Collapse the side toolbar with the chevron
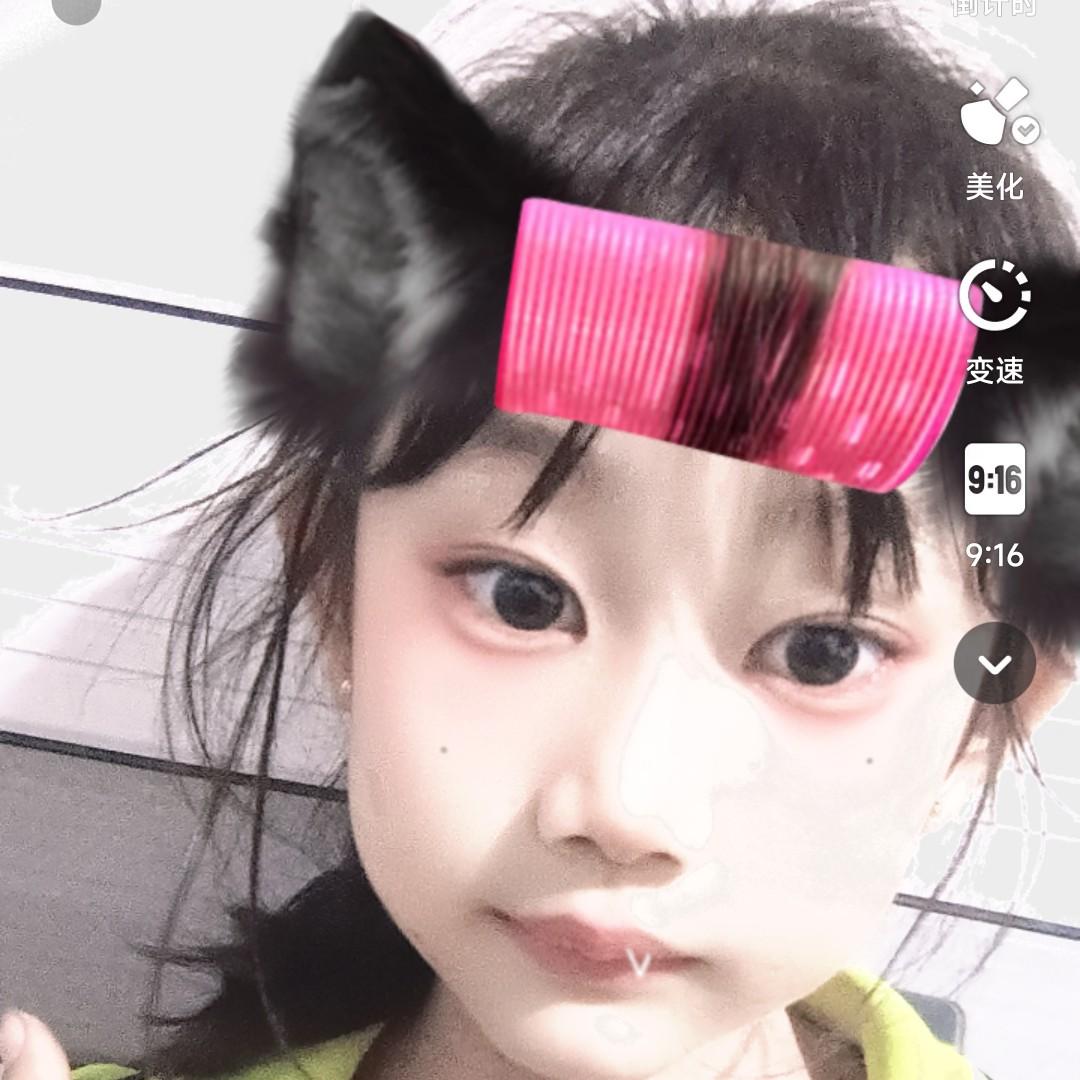Screen dimensions: 1080x1080 tap(995, 663)
